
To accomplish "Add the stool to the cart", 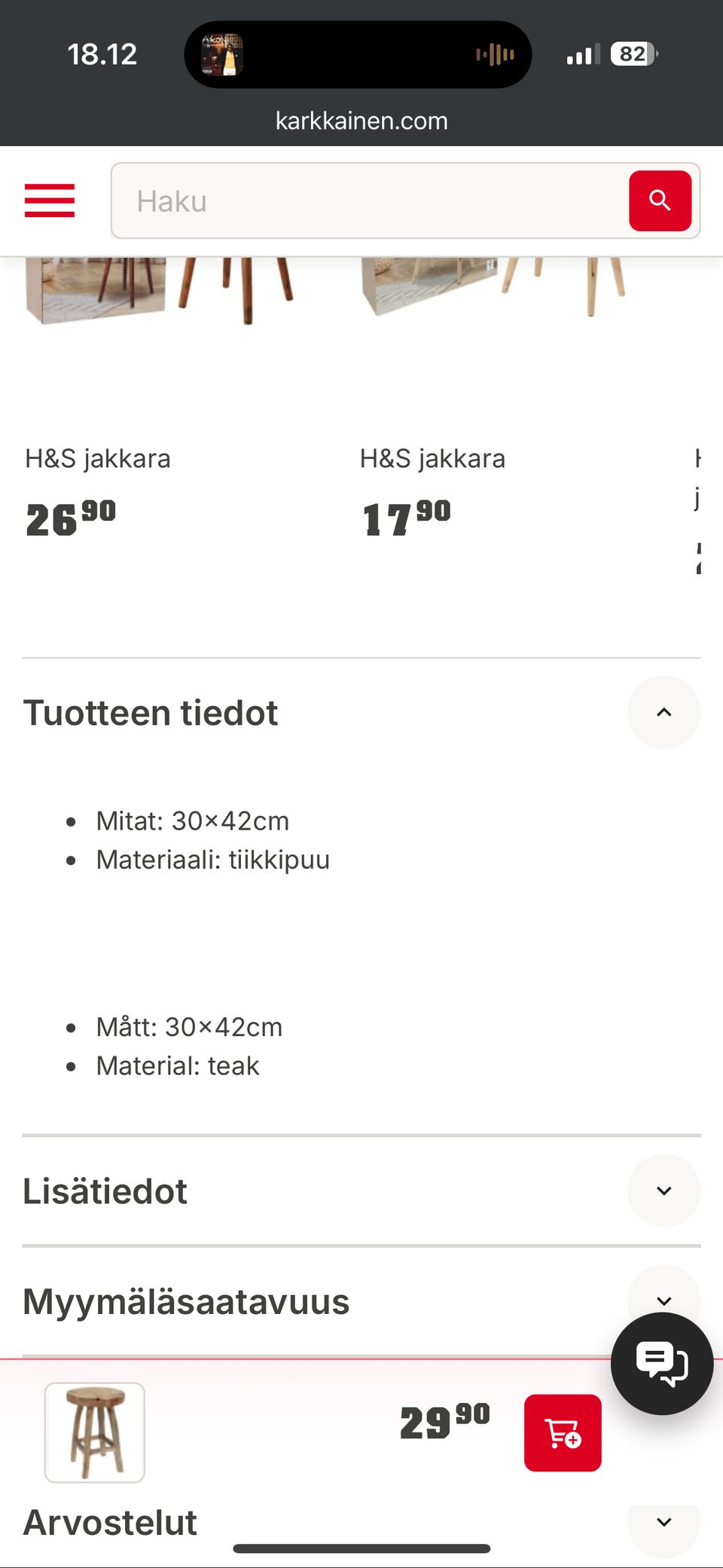I will coord(563,1432).
